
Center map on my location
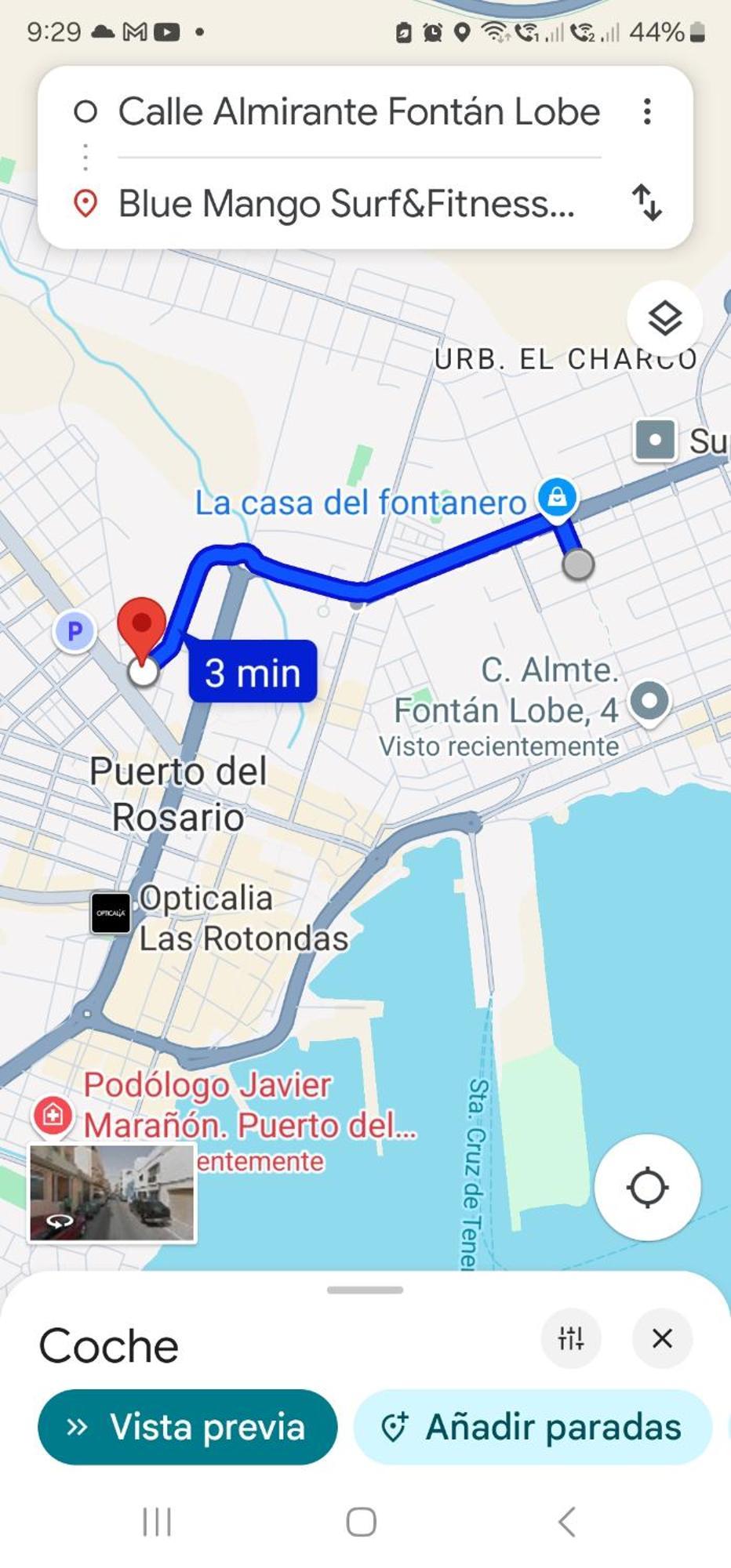click(x=647, y=1187)
